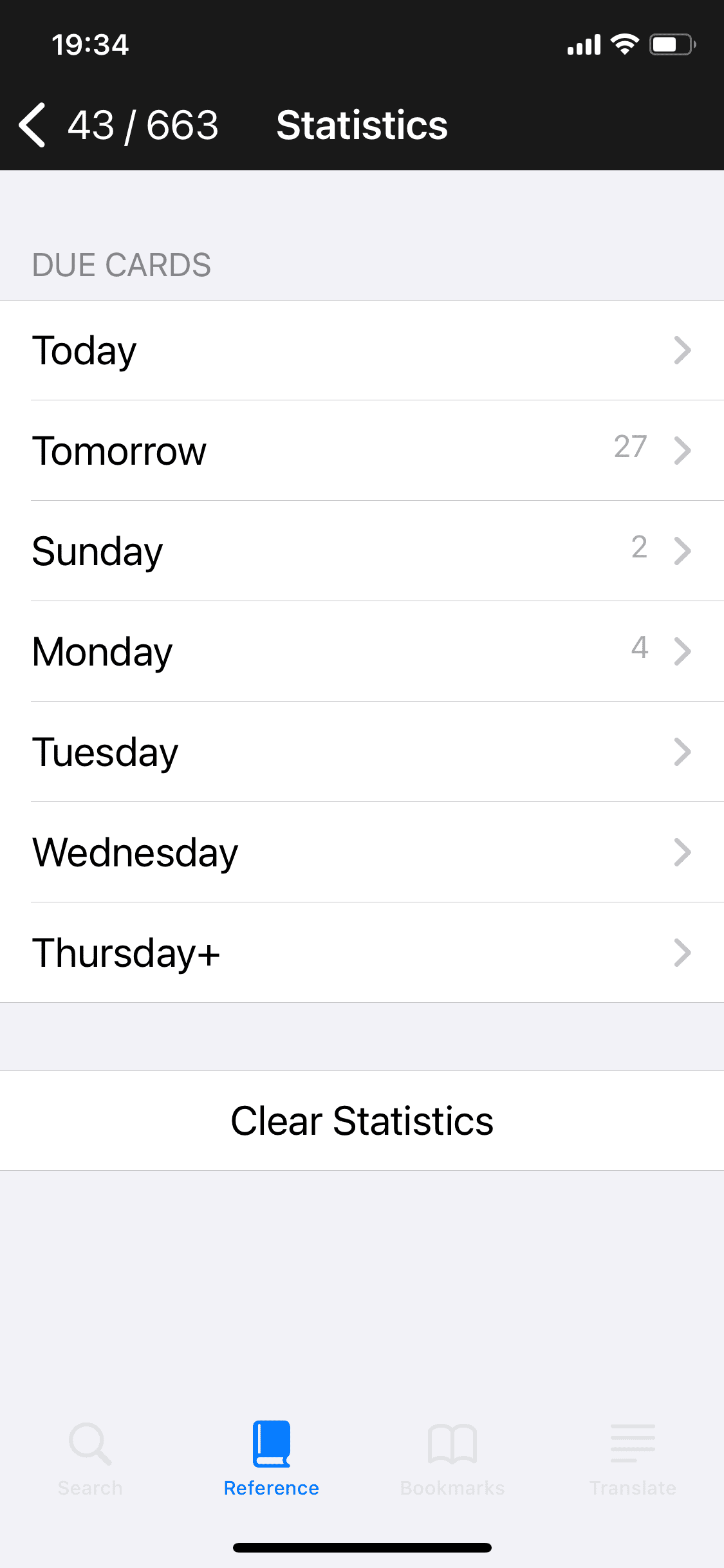Open the Tuesday row
724x1568 pixels.
pyautogui.click(x=362, y=752)
